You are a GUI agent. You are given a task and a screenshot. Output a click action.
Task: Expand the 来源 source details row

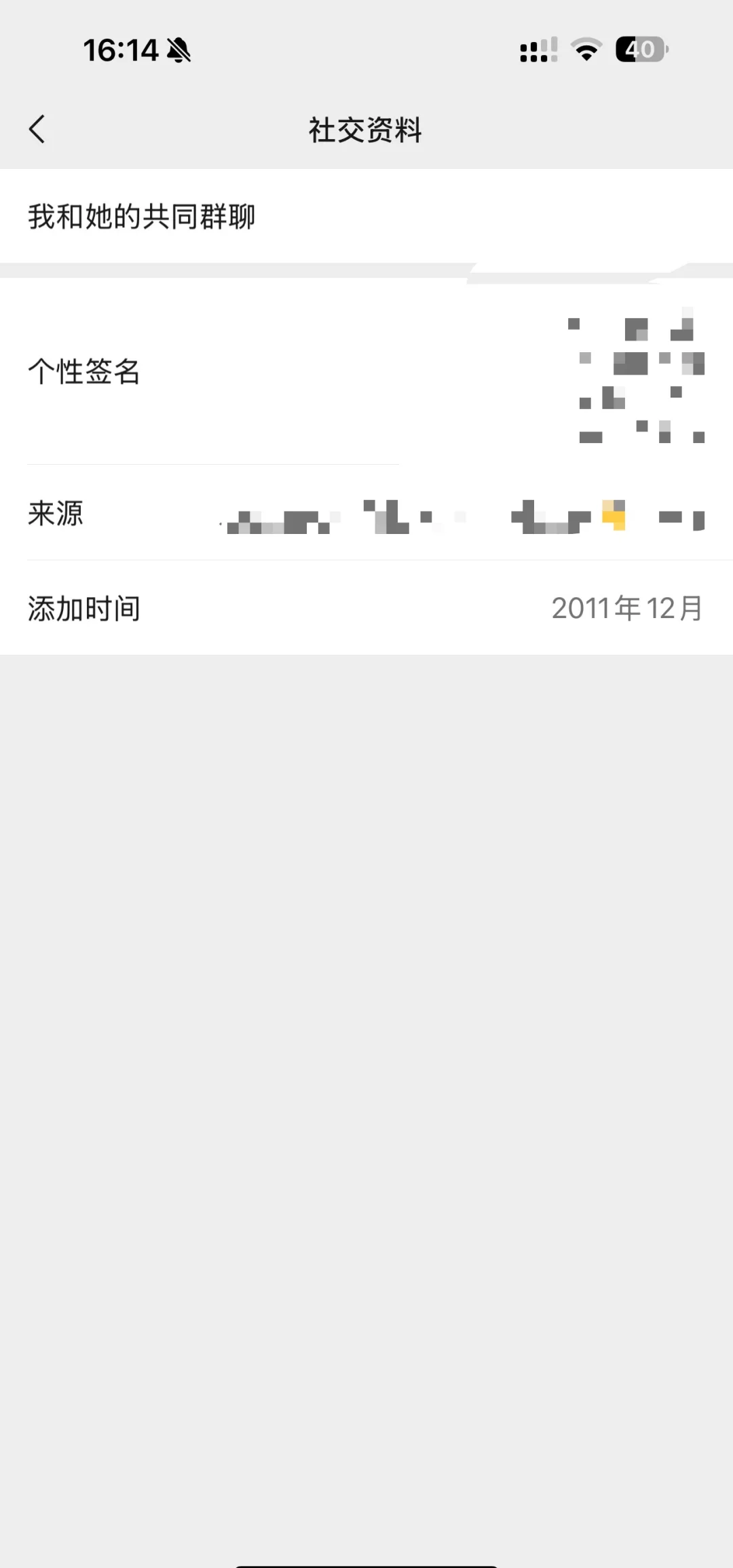tap(366, 514)
